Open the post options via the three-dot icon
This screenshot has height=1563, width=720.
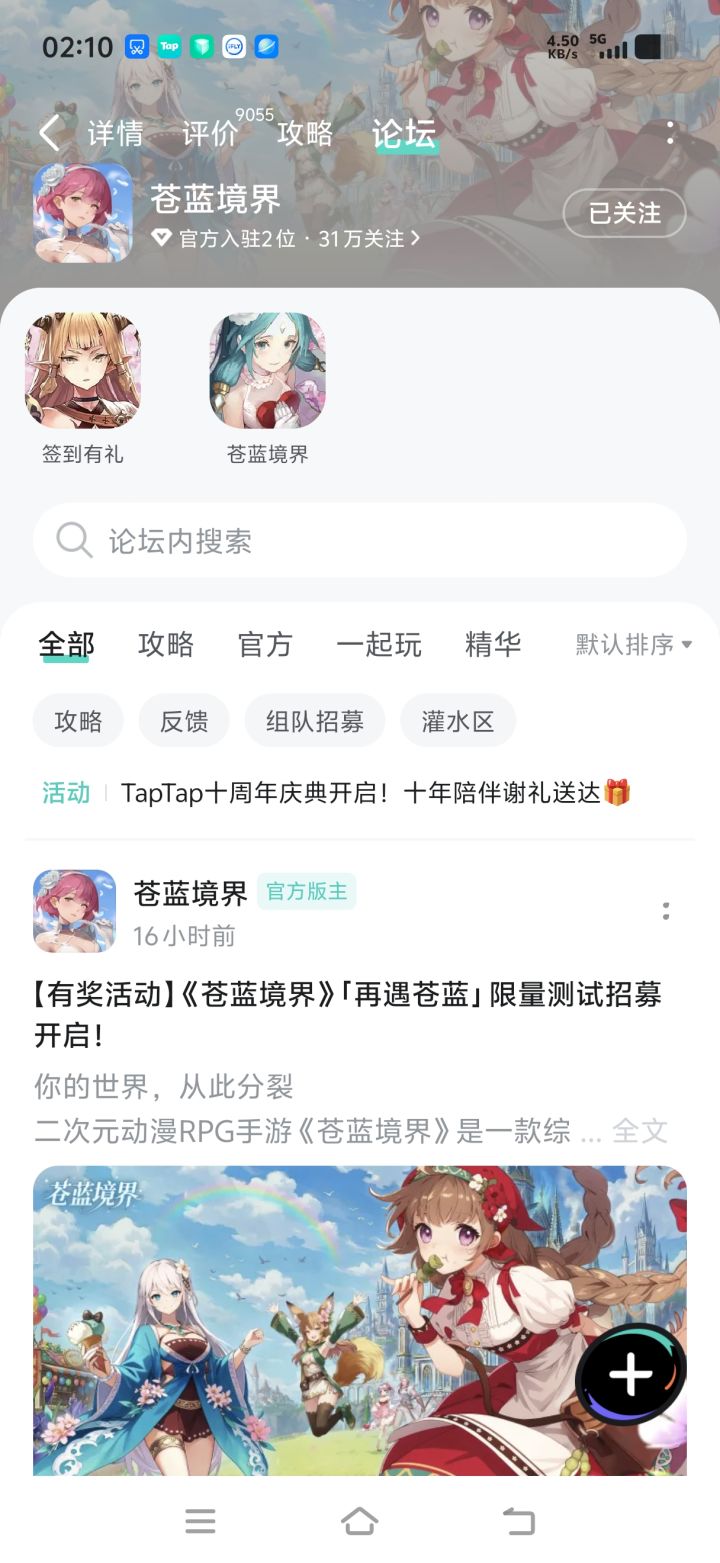pyautogui.click(x=668, y=911)
